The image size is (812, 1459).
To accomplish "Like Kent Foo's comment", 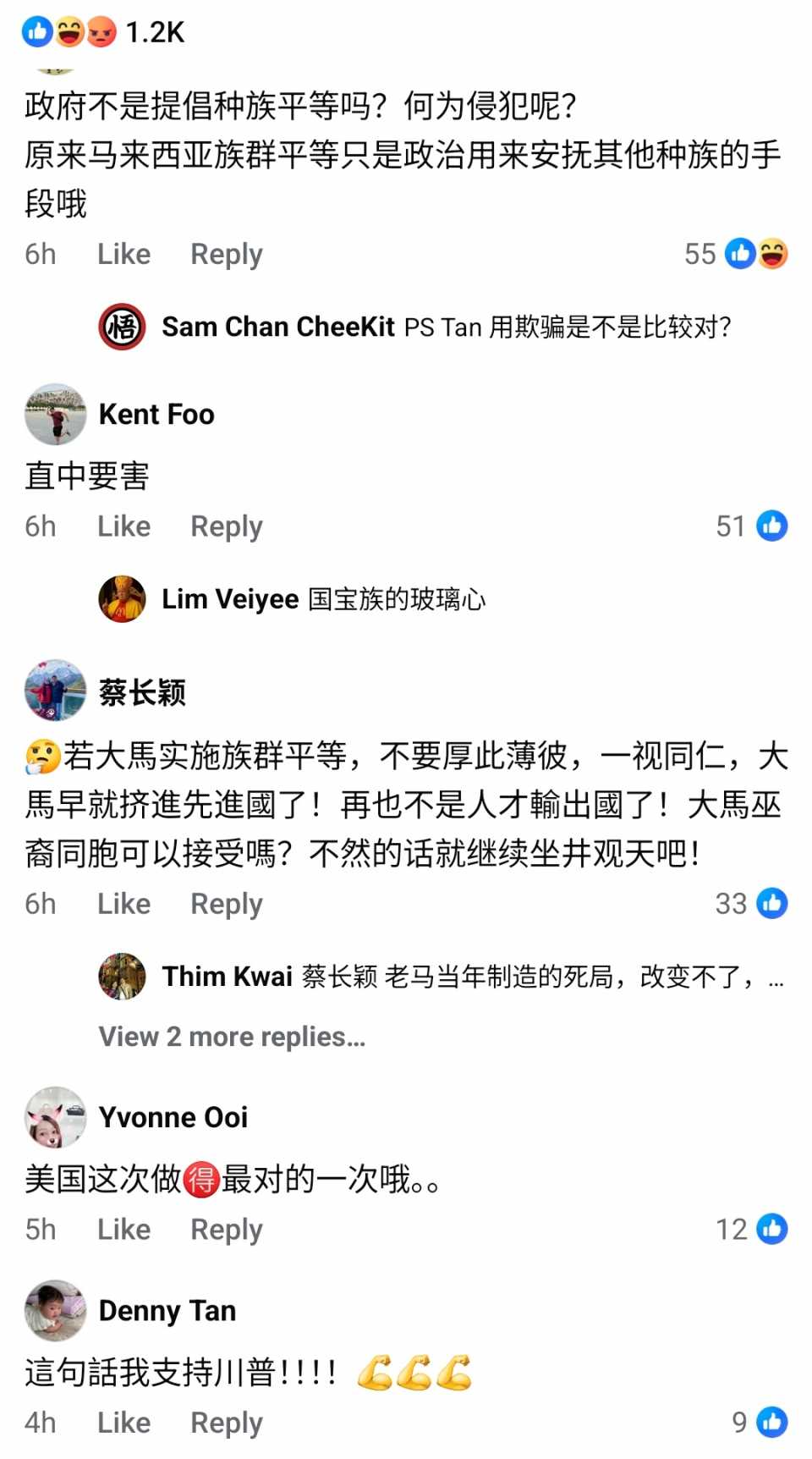I will pos(123,526).
